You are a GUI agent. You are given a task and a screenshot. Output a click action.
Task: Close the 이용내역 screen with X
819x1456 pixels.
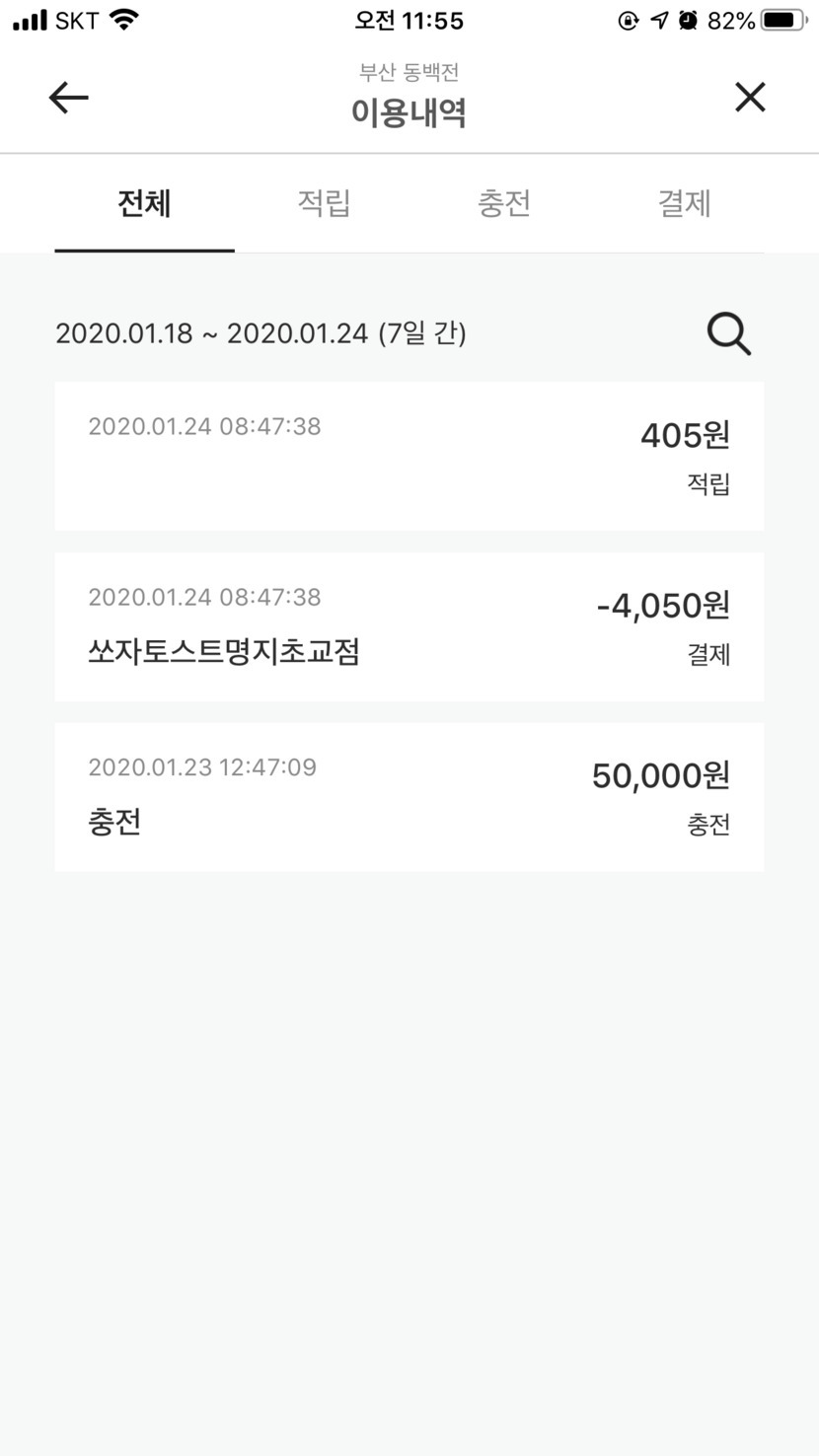click(x=750, y=97)
